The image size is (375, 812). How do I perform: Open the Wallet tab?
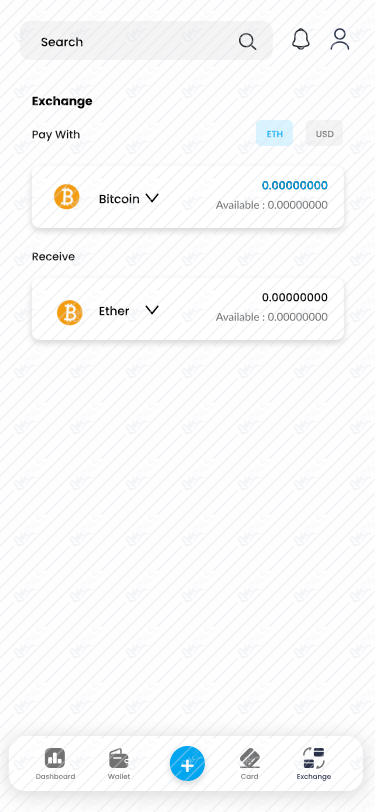click(119, 764)
